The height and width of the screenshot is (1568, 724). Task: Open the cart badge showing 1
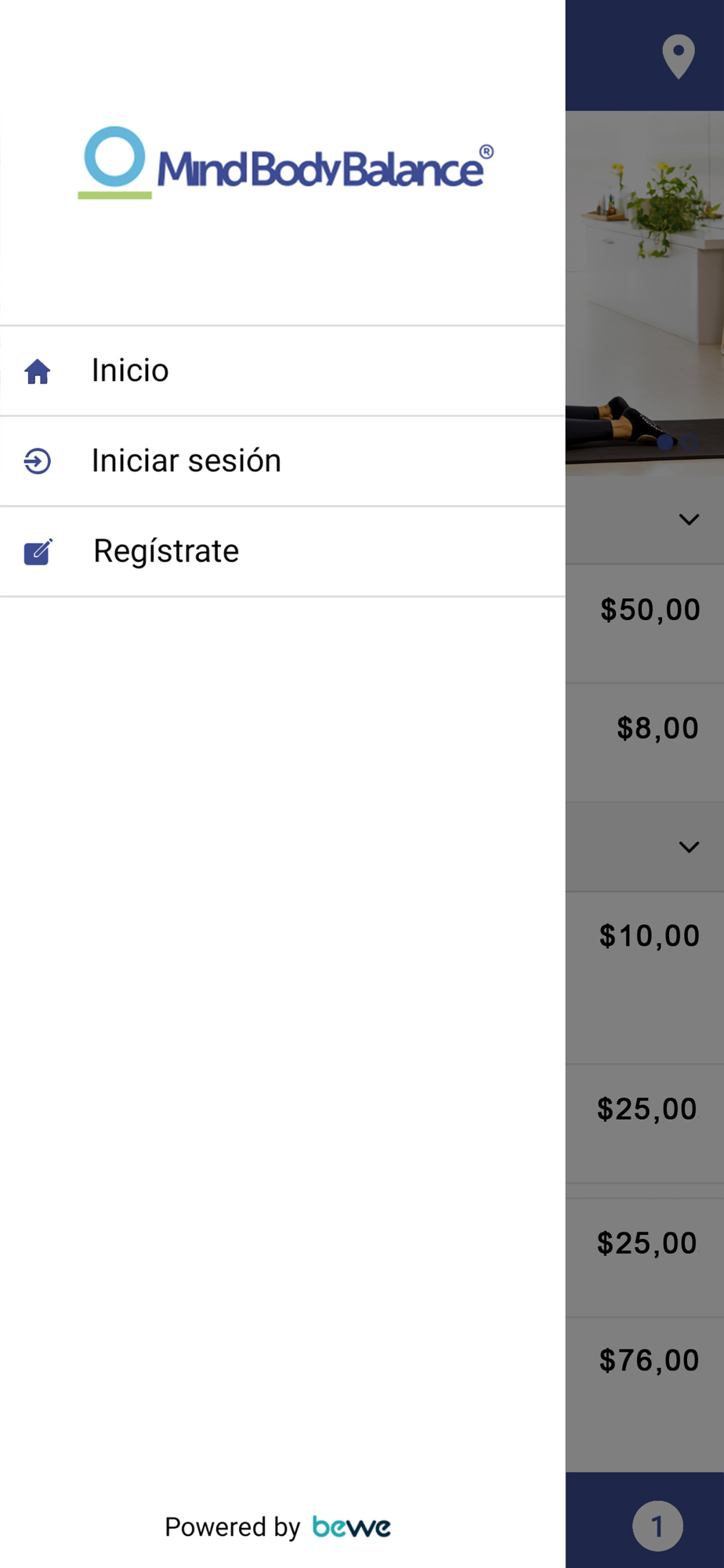point(657,1526)
